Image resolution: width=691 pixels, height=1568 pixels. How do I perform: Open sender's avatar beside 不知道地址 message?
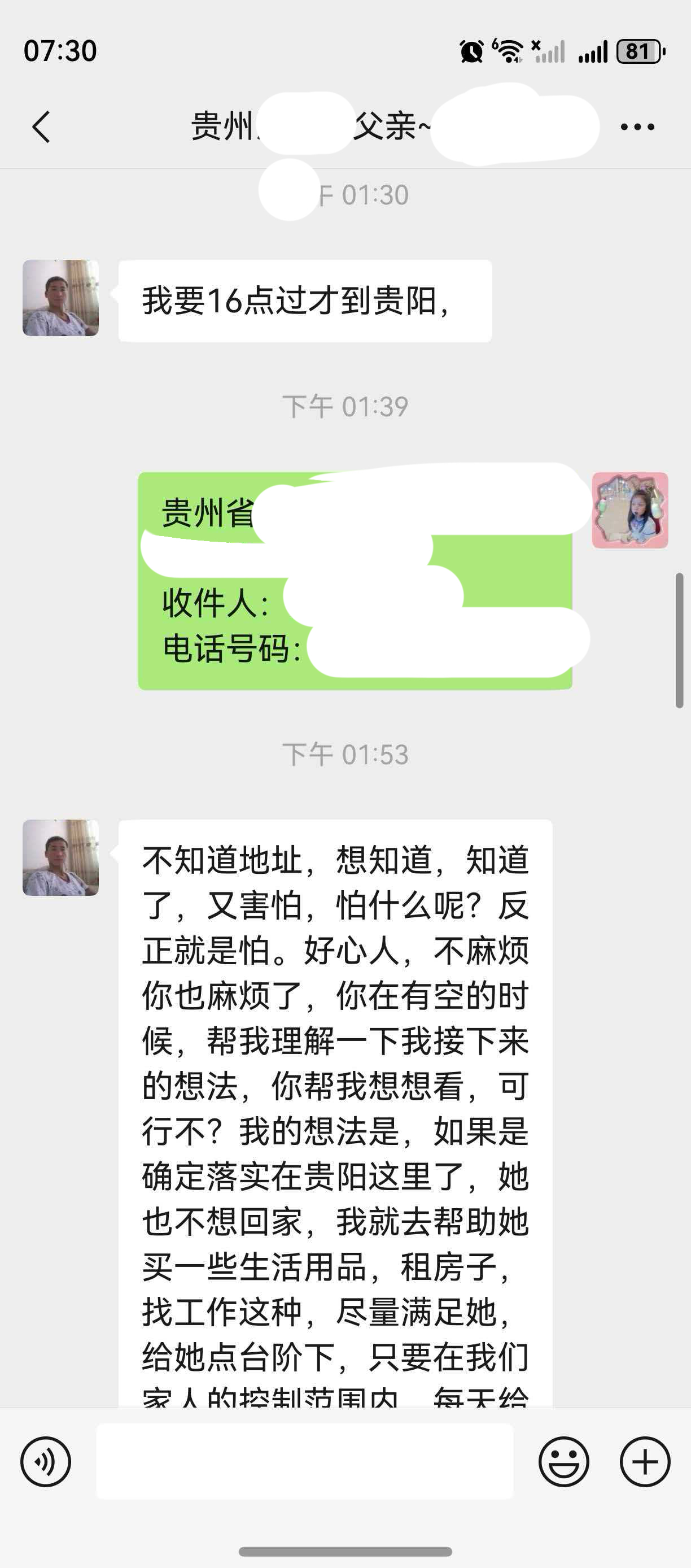click(61, 857)
